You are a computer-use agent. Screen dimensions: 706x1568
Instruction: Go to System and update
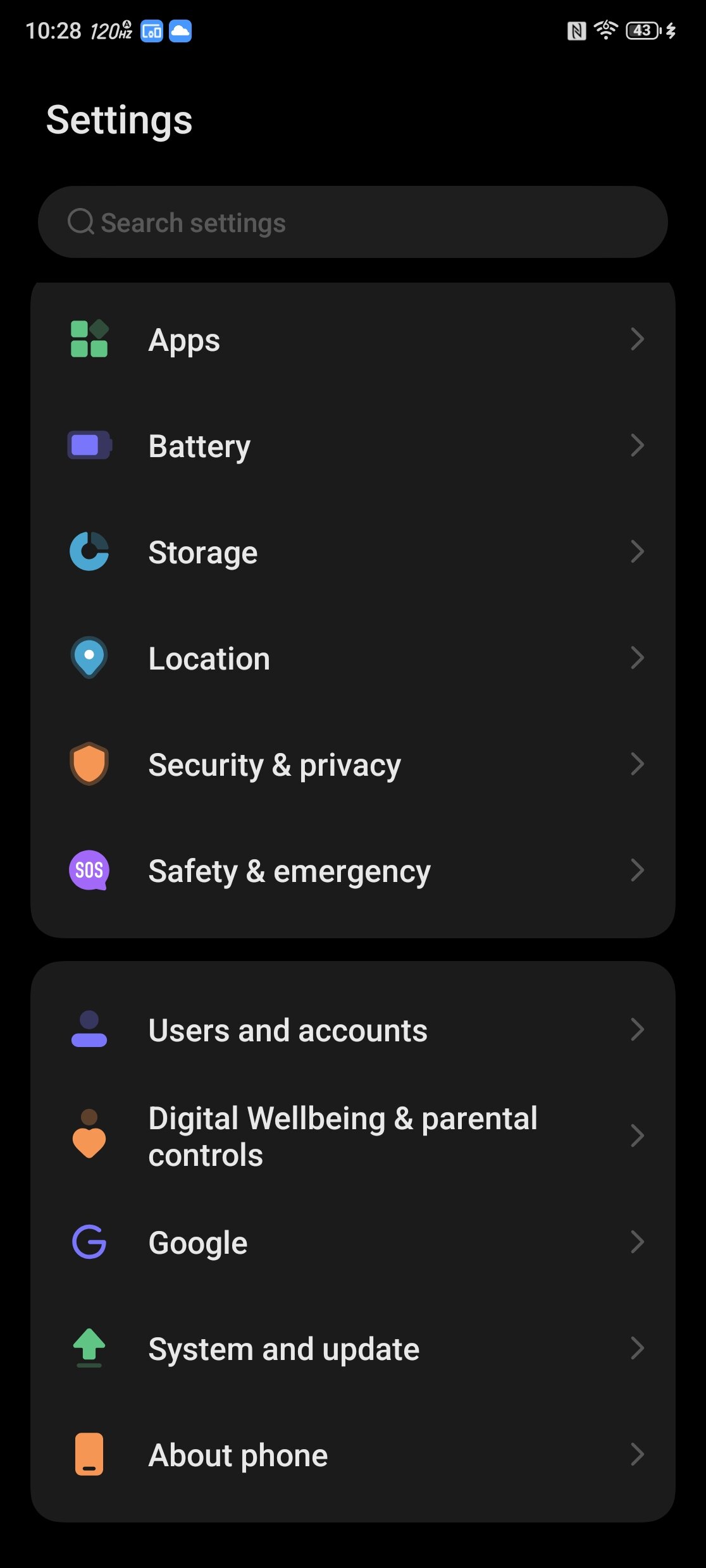pos(353,1349)
